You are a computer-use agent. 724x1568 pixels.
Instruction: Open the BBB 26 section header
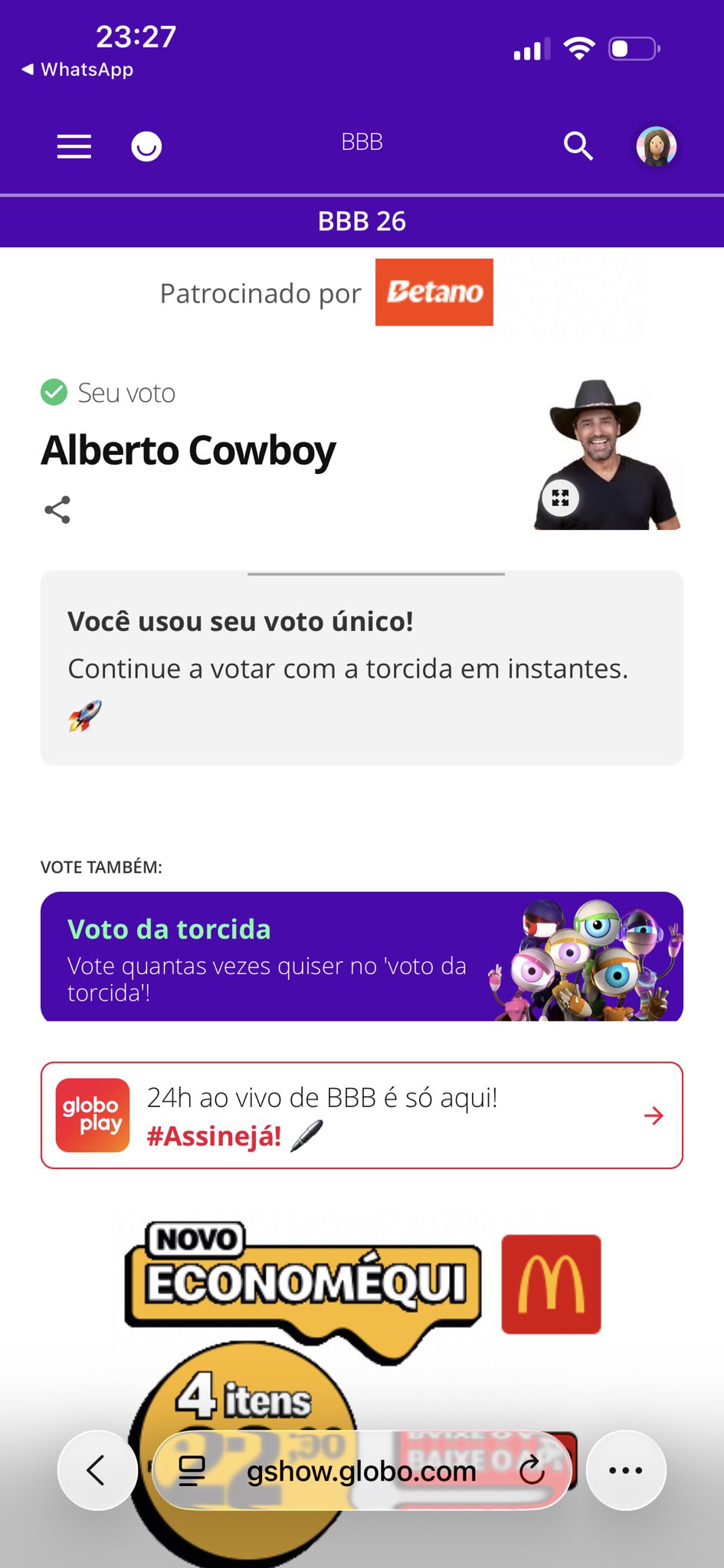[x=362, y=221]
